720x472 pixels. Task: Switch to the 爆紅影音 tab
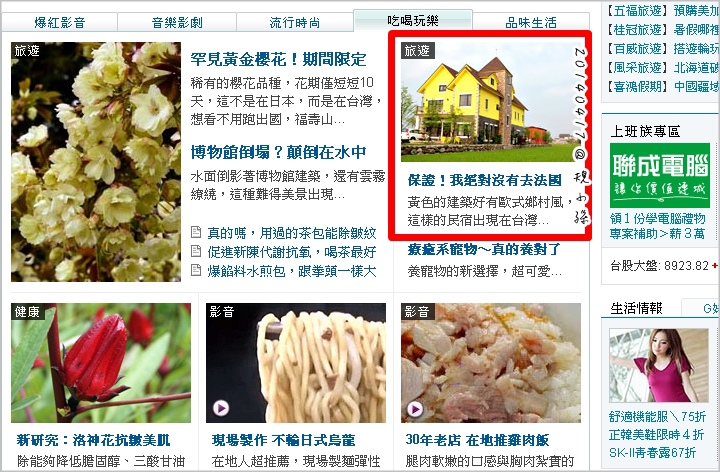pyautogui.click(x=59, y=21)
